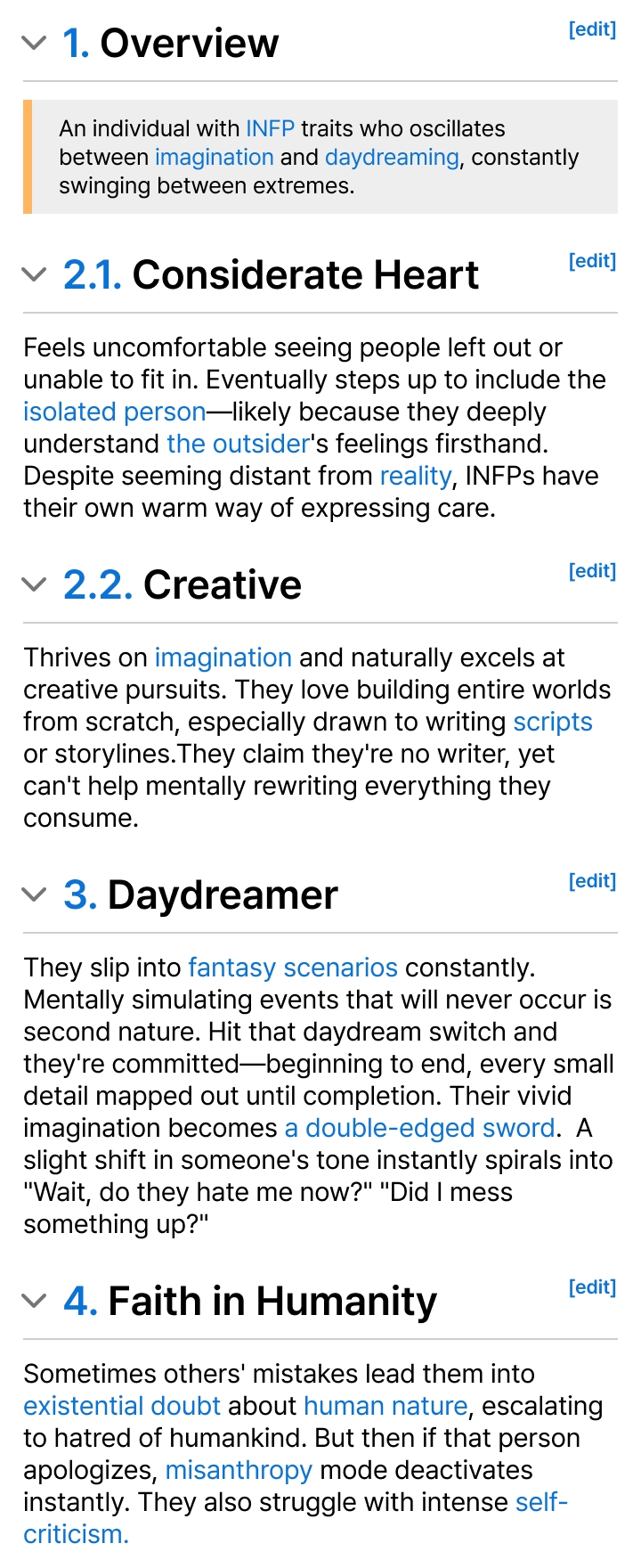Edit the Overview section

592,29
